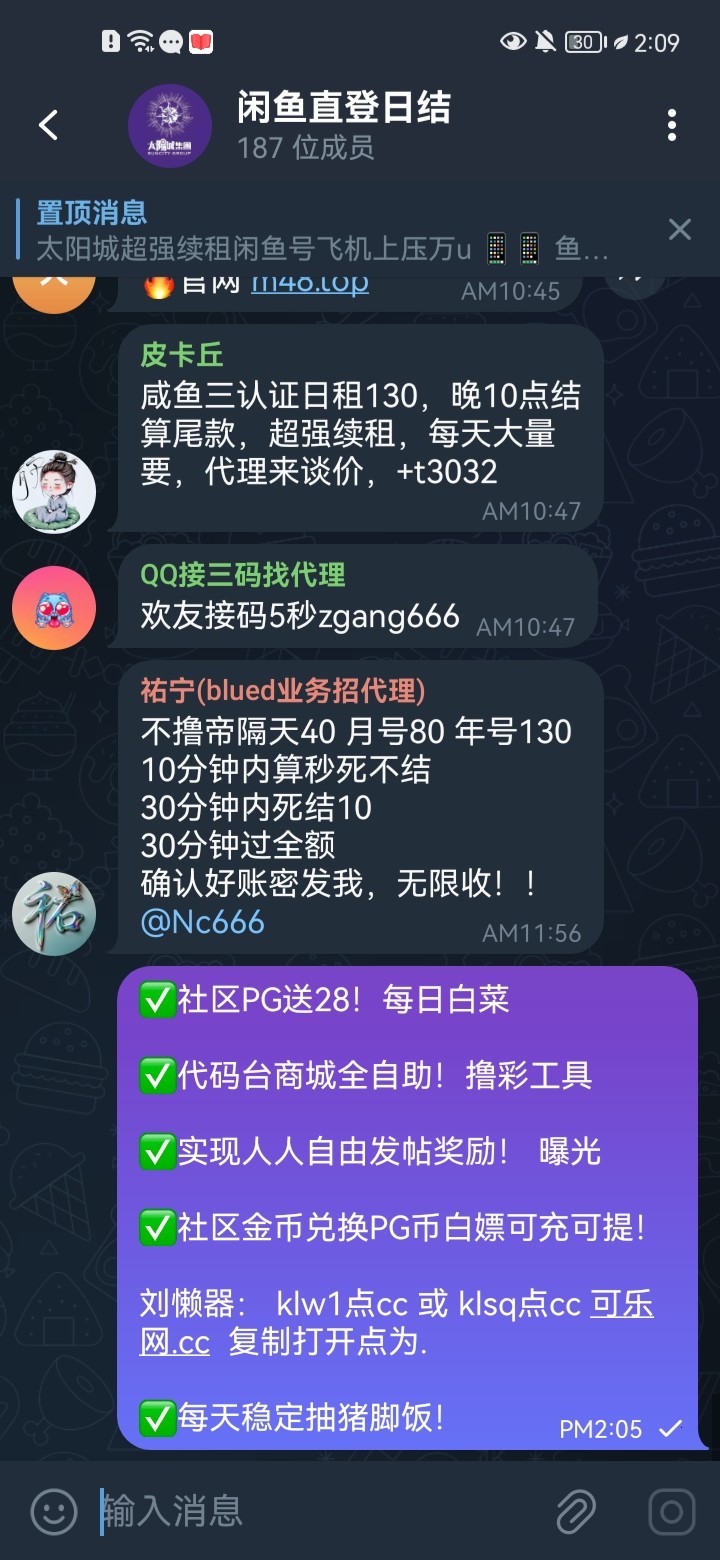Screen dimensions: 720x1560
Task: Tap the @Nc666 mention link
Action: coord(201,924)
